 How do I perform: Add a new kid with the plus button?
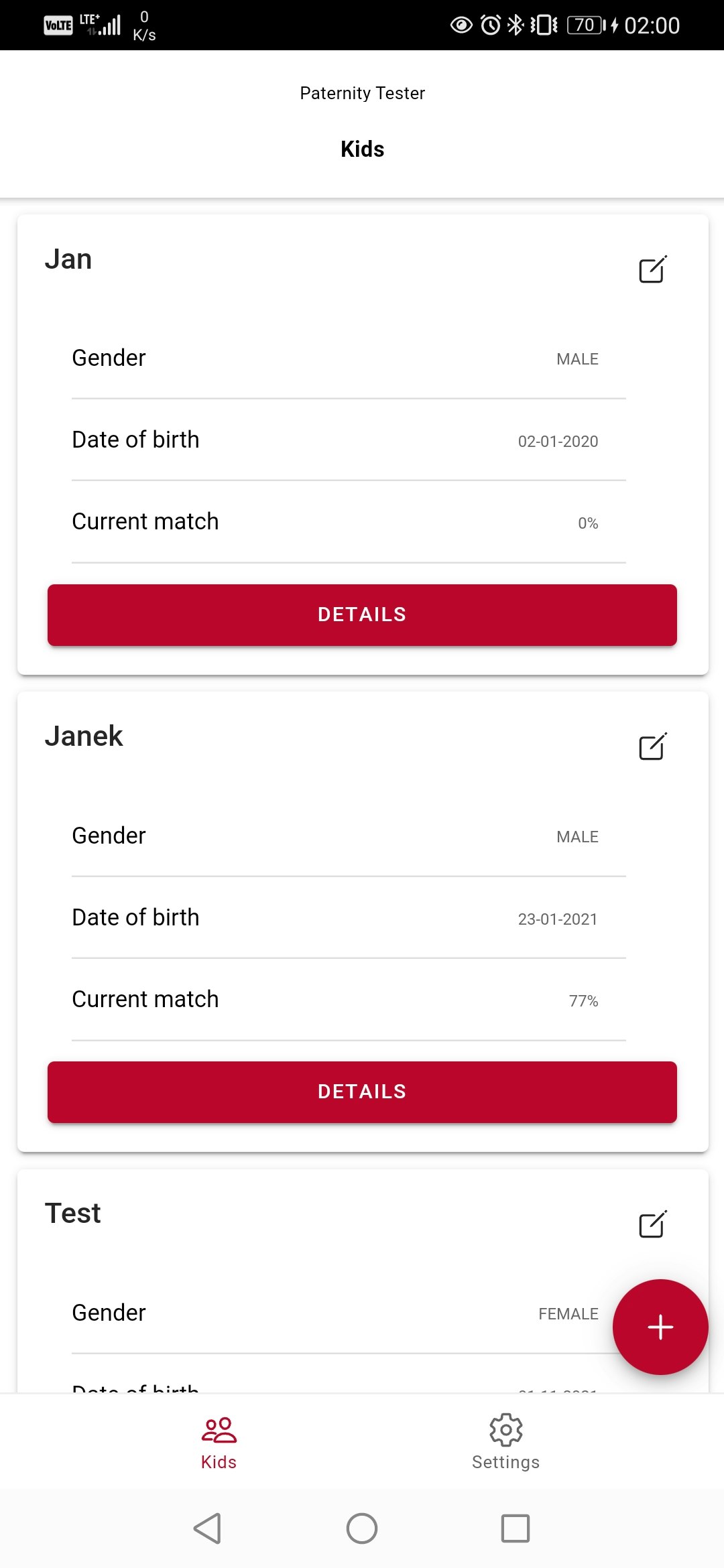pyautogui.click(x=660, y=1327)
